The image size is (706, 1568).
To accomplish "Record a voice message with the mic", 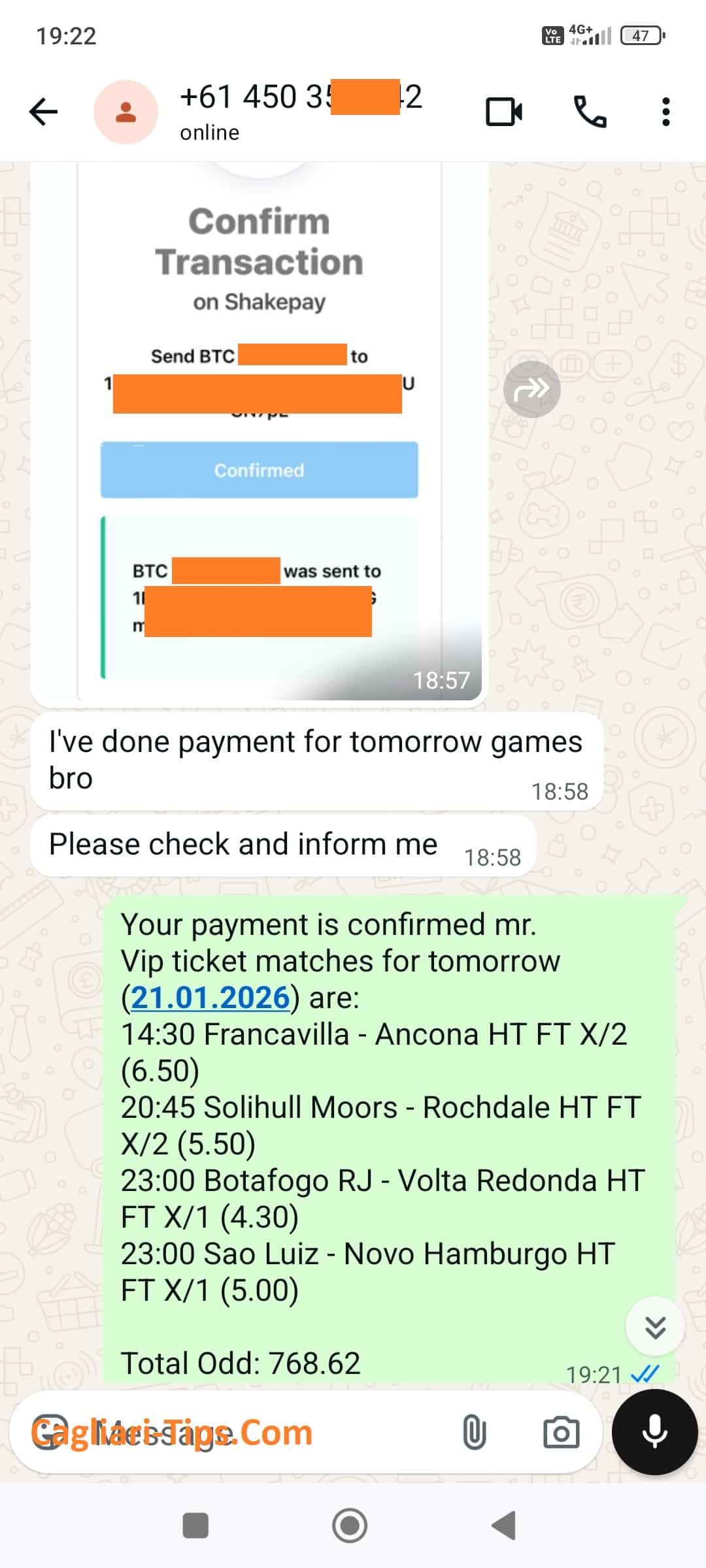I will (654, 1432).
